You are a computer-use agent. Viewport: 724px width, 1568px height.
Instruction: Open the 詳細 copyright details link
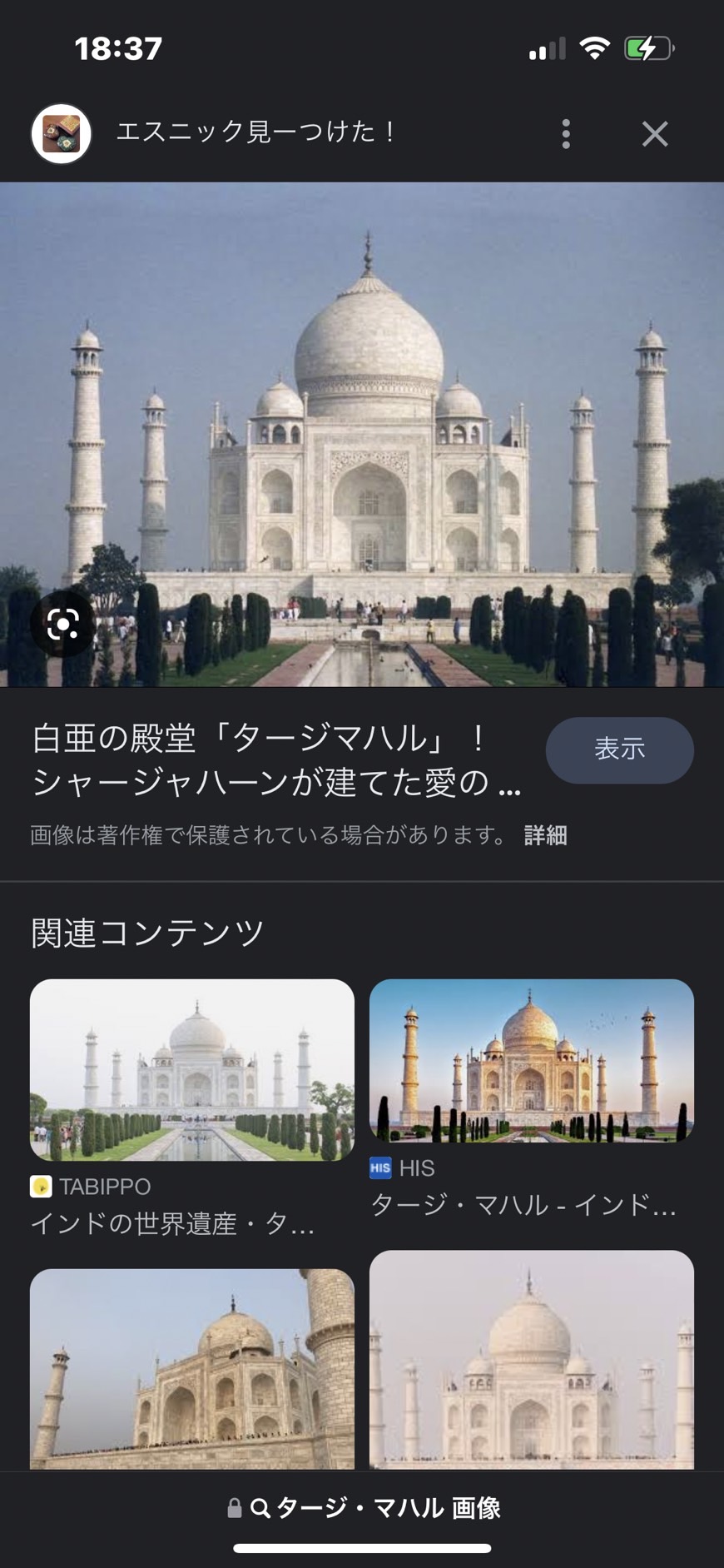[545, 835]
